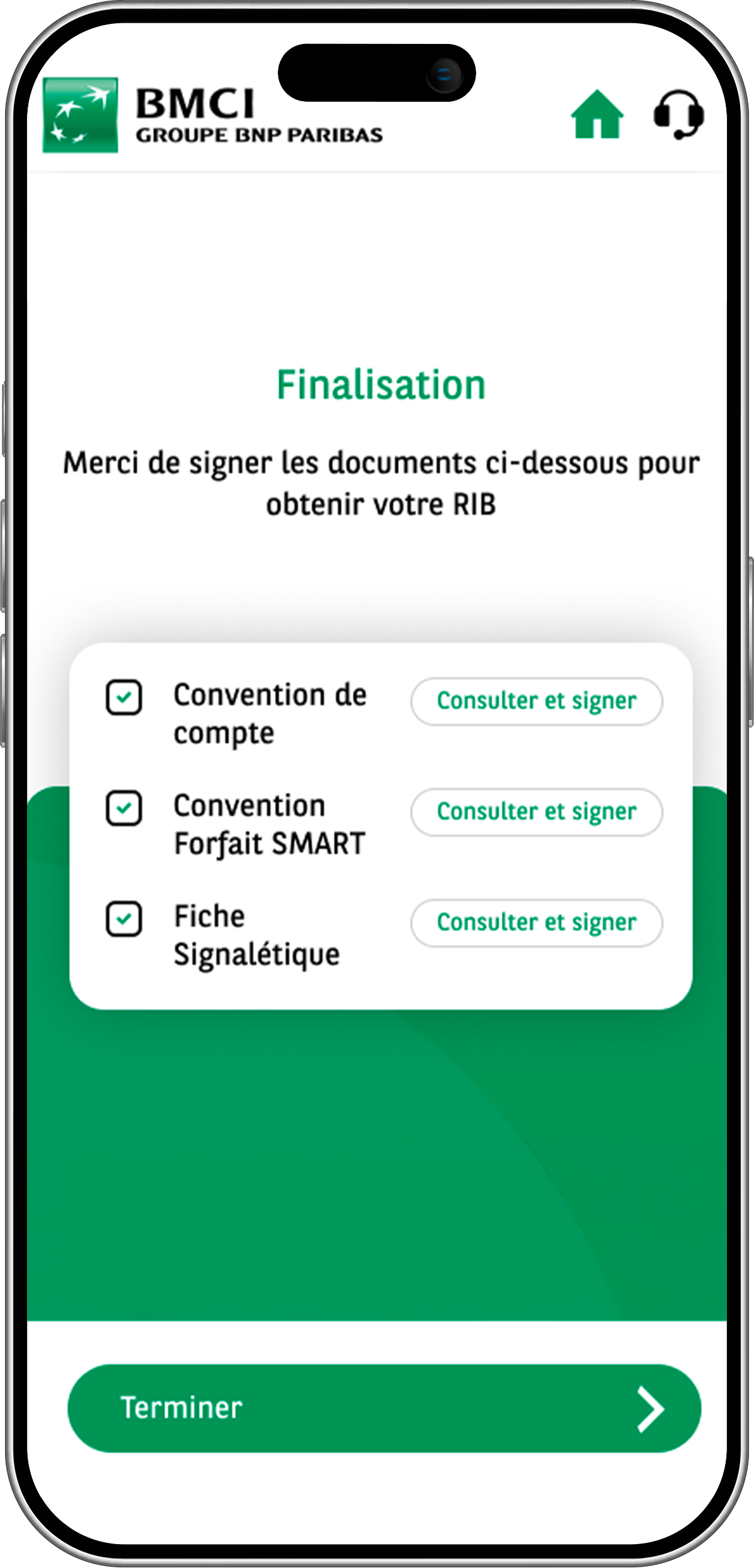Tap the Terminer button
This screenshot has height=1568, width=754.
click(384, 1408)
